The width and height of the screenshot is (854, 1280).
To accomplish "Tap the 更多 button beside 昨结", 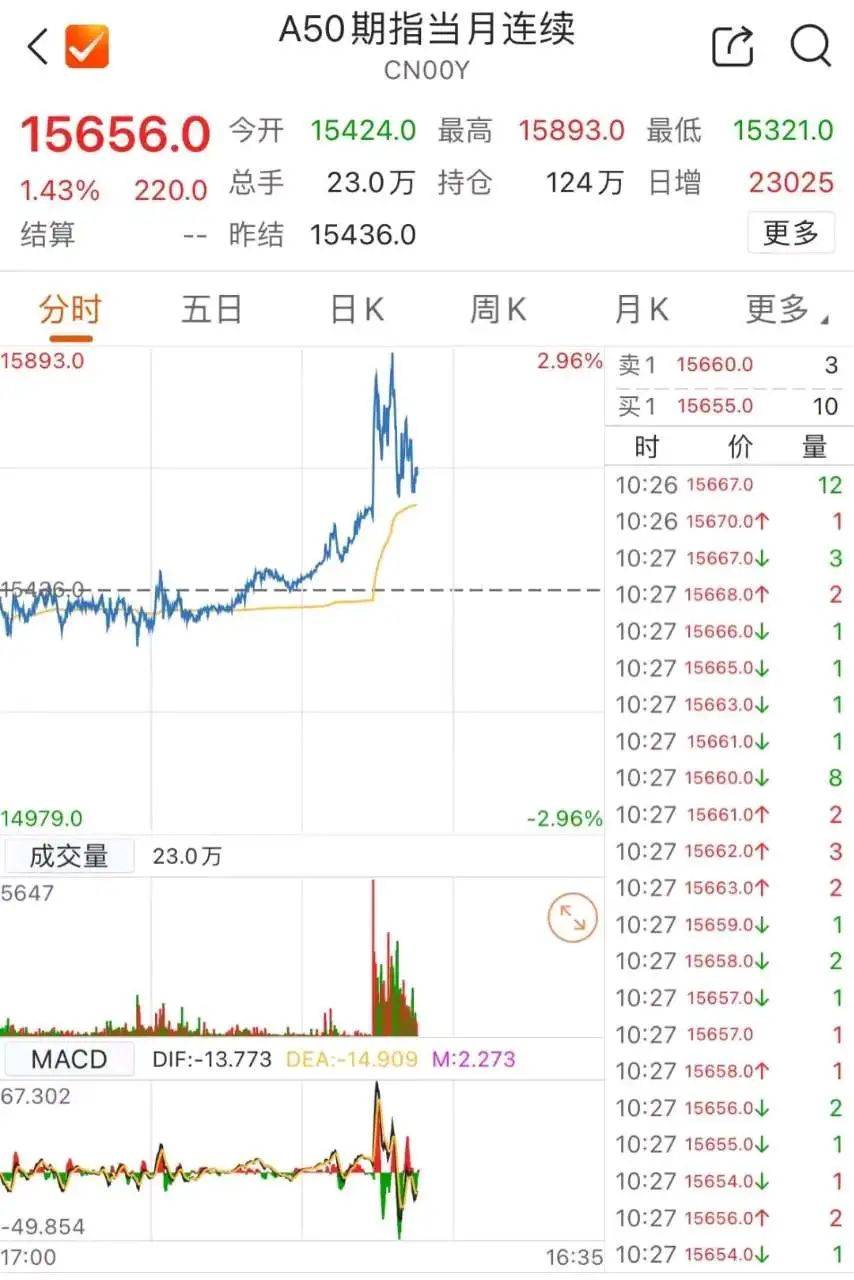I will tap(790, 234).
